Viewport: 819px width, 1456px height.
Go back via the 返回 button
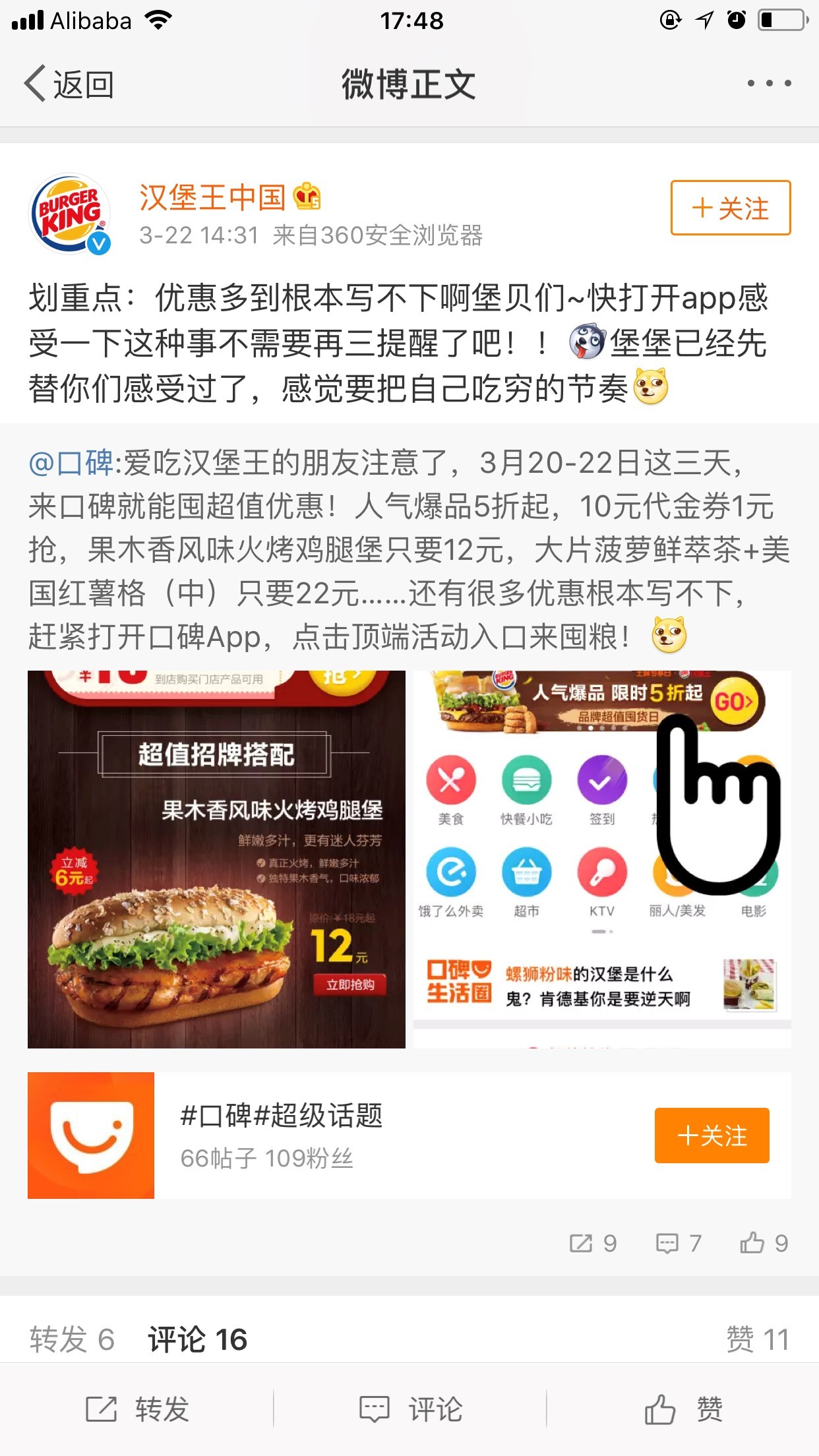coord(69,84)
